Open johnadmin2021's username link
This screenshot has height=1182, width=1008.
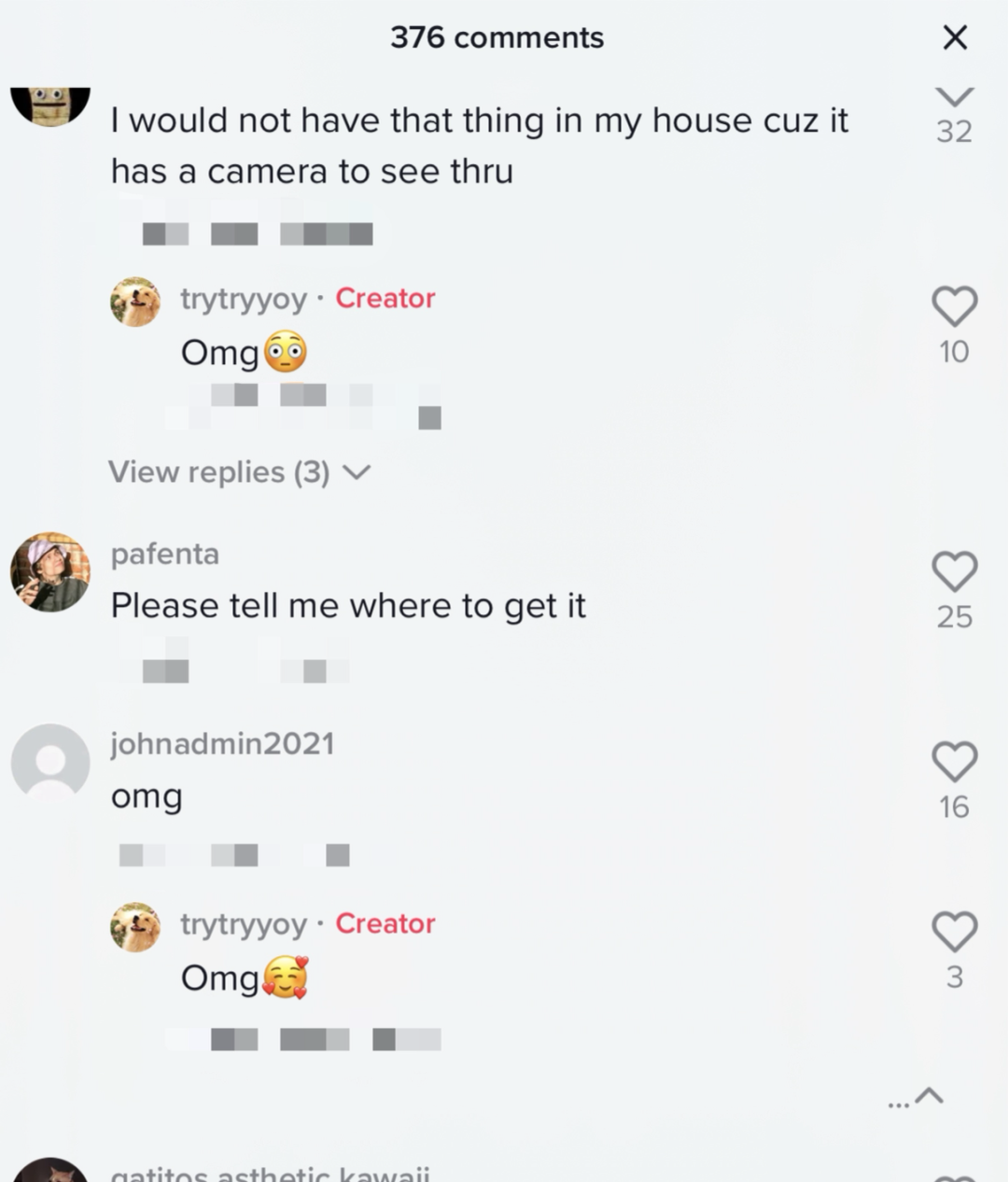click(222, 744)
